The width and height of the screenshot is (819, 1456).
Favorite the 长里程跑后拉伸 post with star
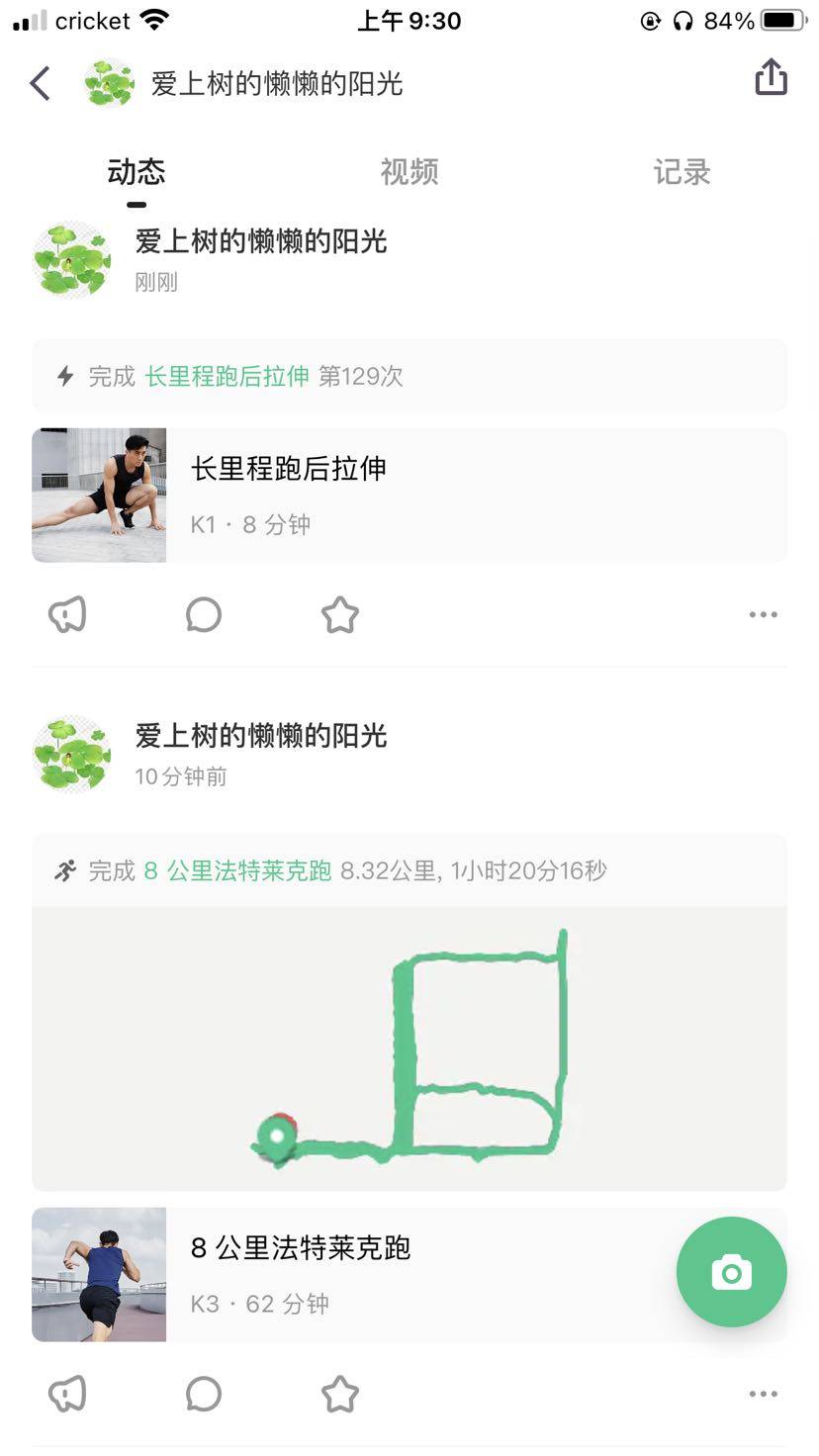[x=339, y=614]
